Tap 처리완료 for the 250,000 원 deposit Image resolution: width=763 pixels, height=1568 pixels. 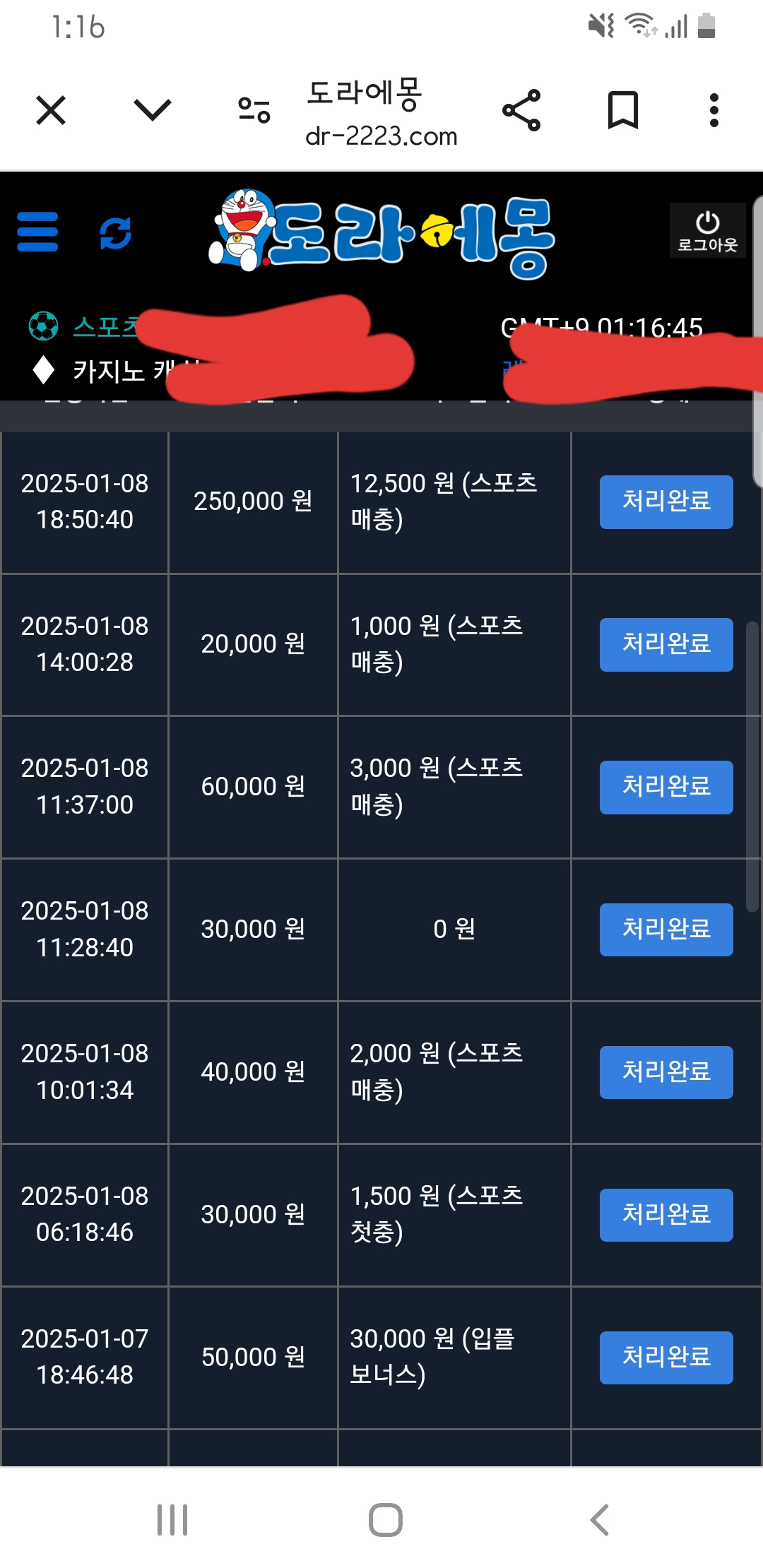(x=666, y=502)
